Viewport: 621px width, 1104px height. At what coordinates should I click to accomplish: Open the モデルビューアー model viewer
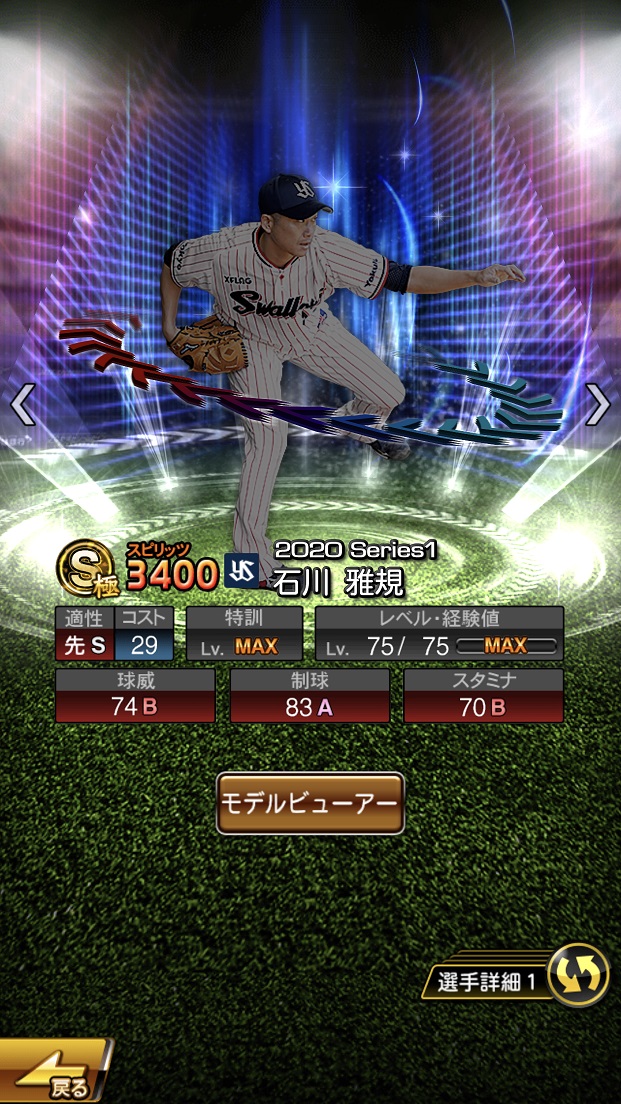click(x=310, y=803)
